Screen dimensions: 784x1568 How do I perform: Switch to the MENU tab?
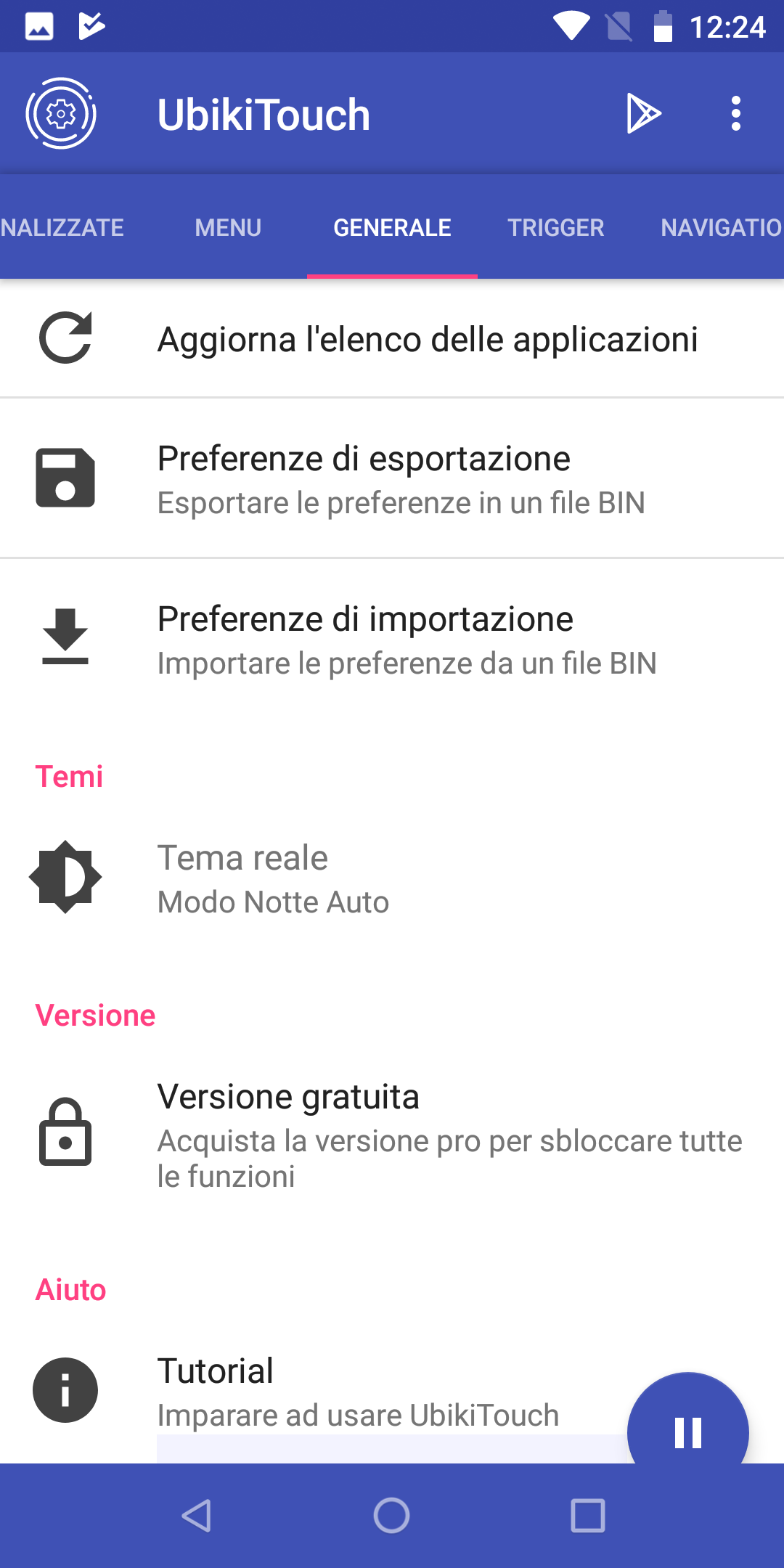pos(228,228)
